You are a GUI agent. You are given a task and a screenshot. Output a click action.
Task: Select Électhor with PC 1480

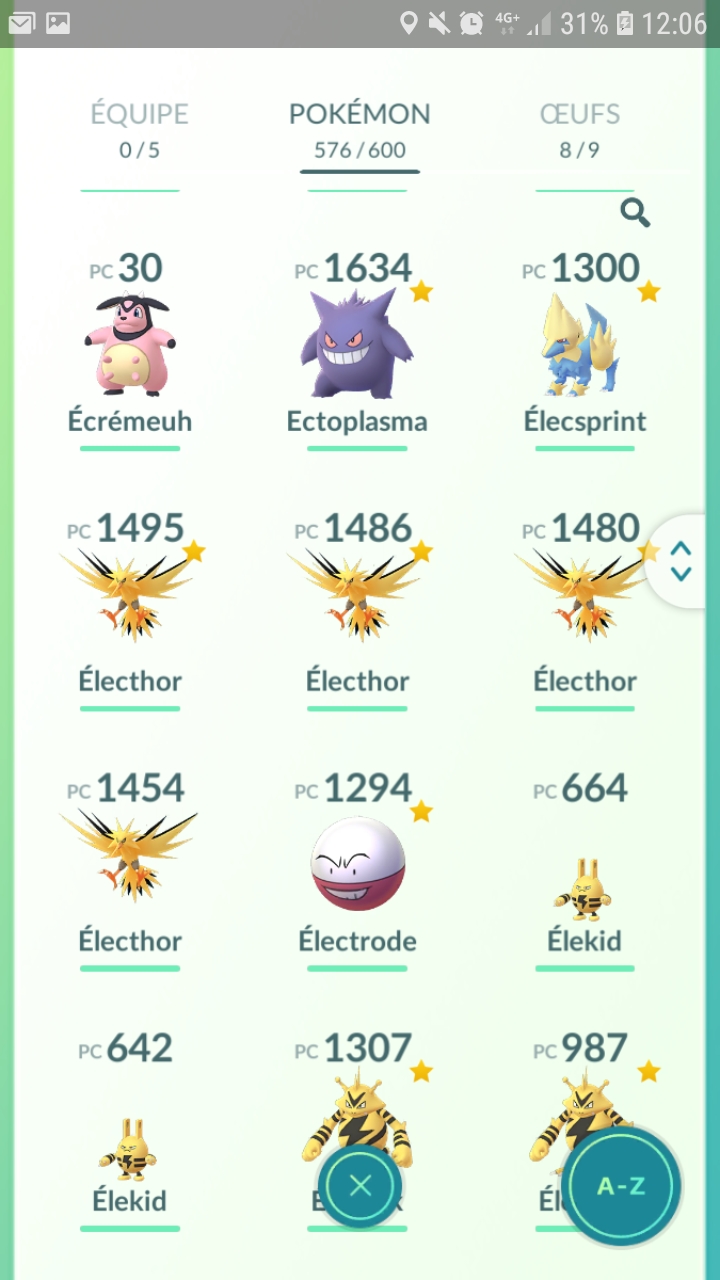(580, 600)
